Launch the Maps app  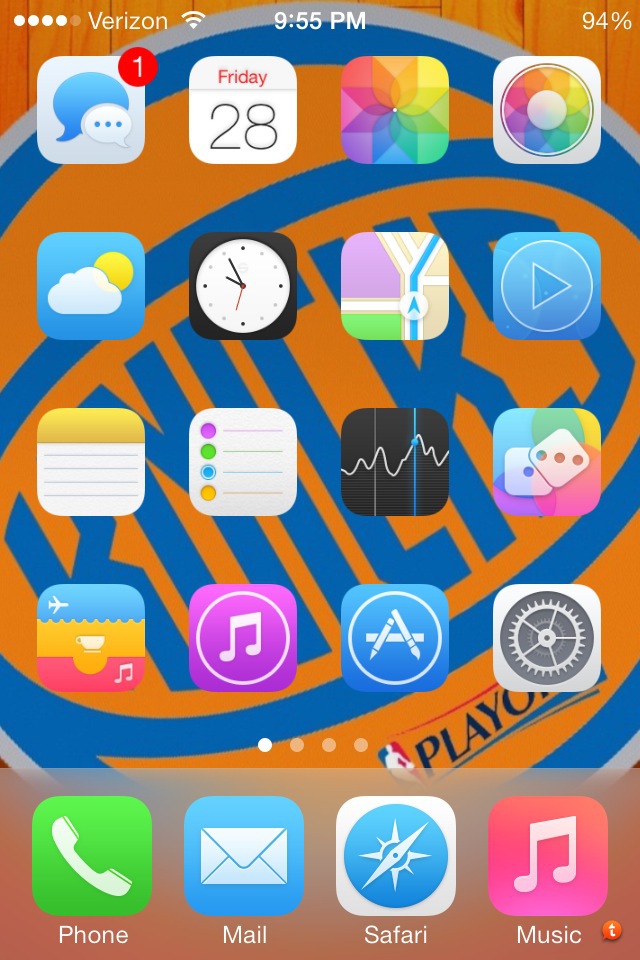[395, 286]
